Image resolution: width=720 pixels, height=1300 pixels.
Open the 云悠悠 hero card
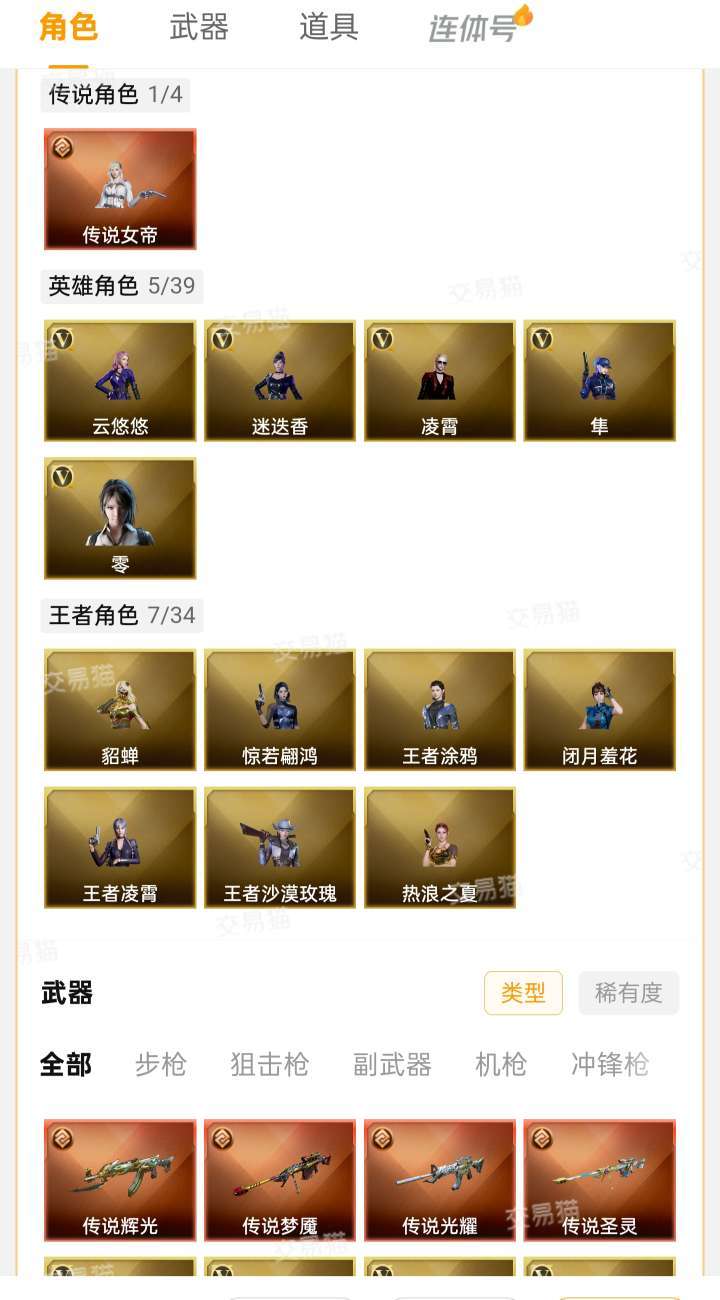coord(120,381)
